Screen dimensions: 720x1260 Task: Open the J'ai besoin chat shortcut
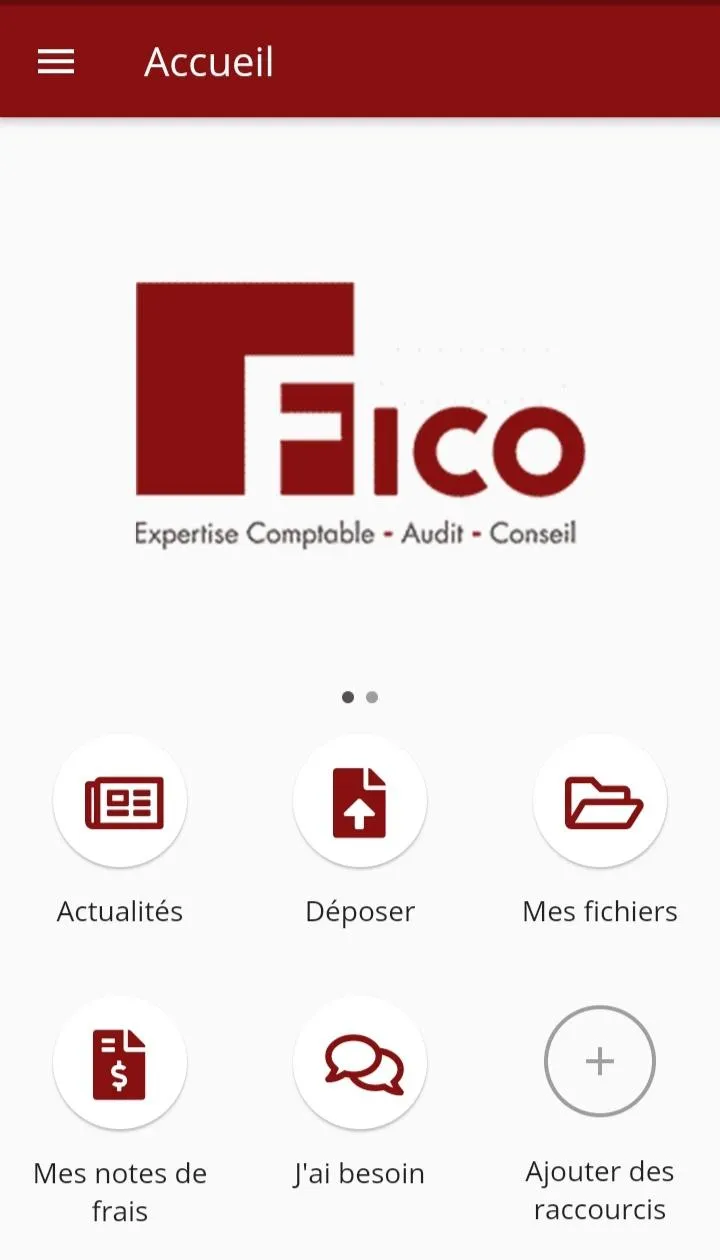click(360, 1063)
